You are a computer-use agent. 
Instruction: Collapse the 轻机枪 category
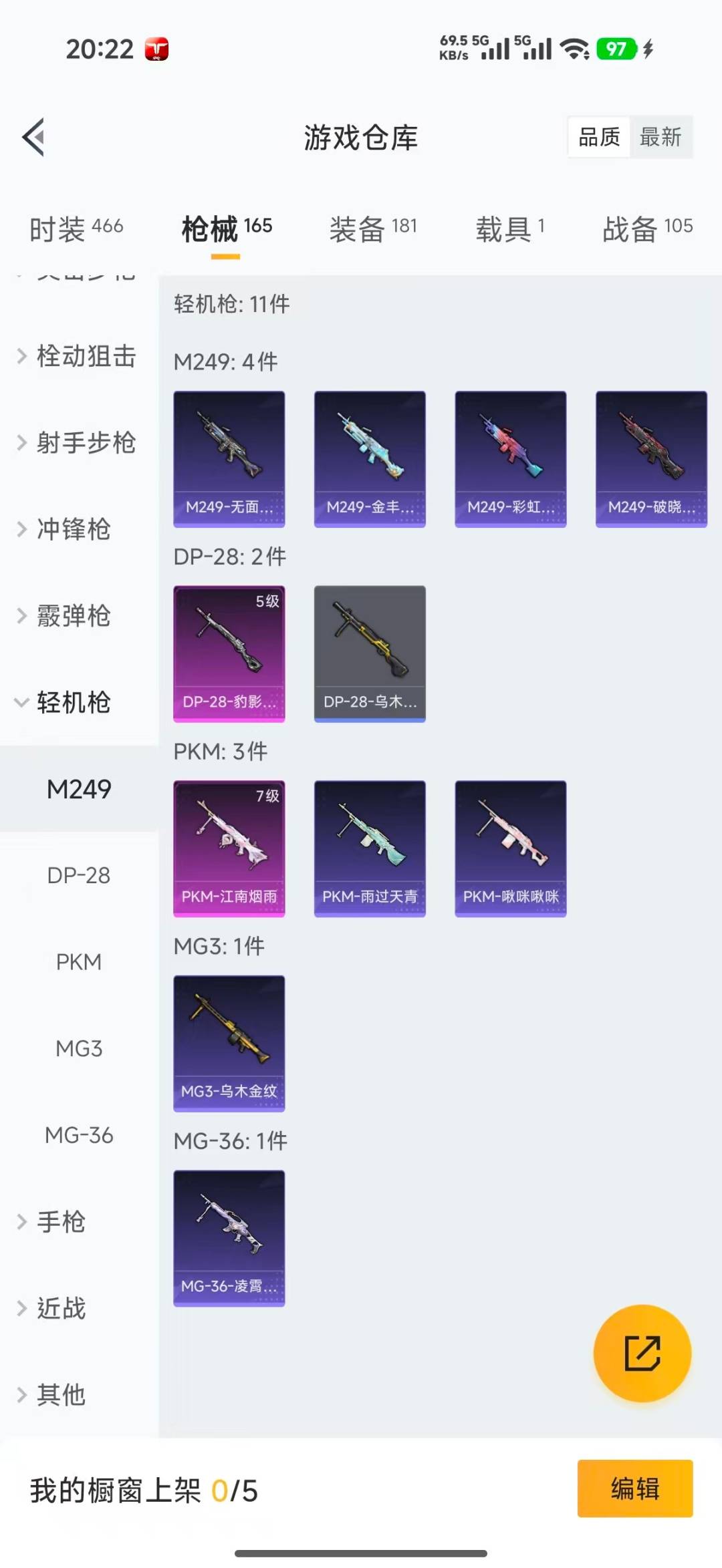point(72,703)
